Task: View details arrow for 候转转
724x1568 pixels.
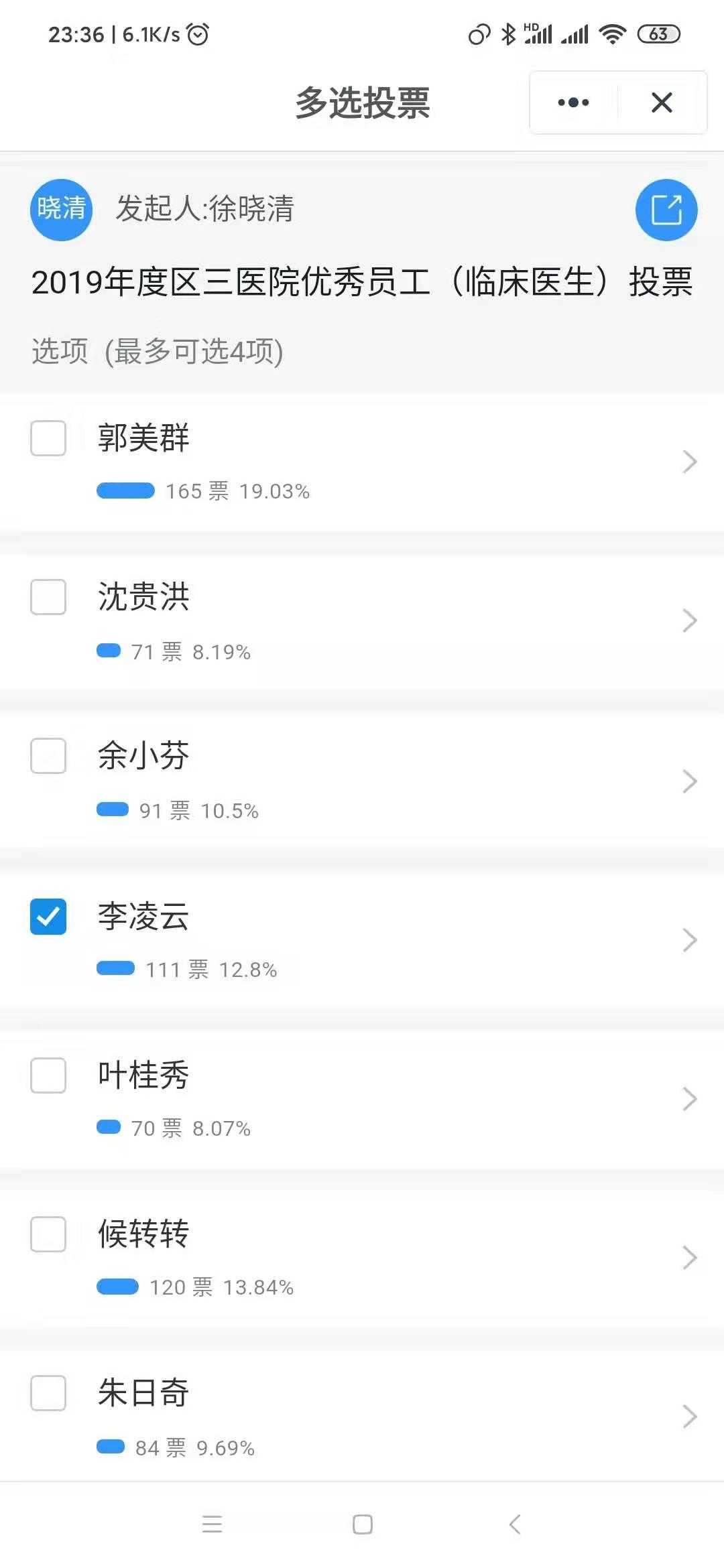Action: tap(690, 1258)
